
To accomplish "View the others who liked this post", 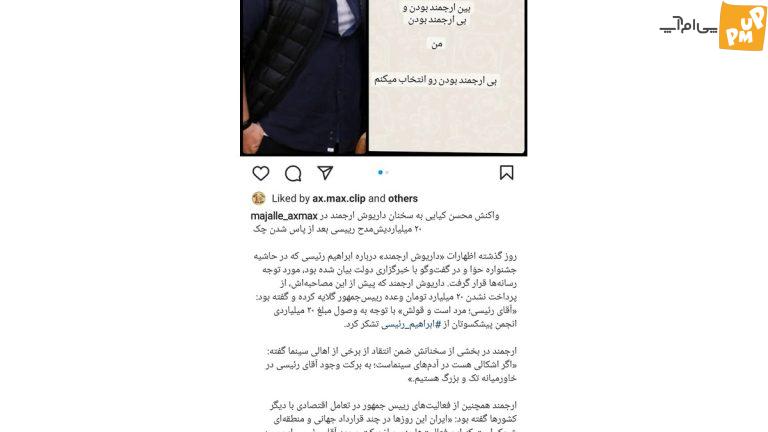I will pyautogui.click(x=403, y=199).
